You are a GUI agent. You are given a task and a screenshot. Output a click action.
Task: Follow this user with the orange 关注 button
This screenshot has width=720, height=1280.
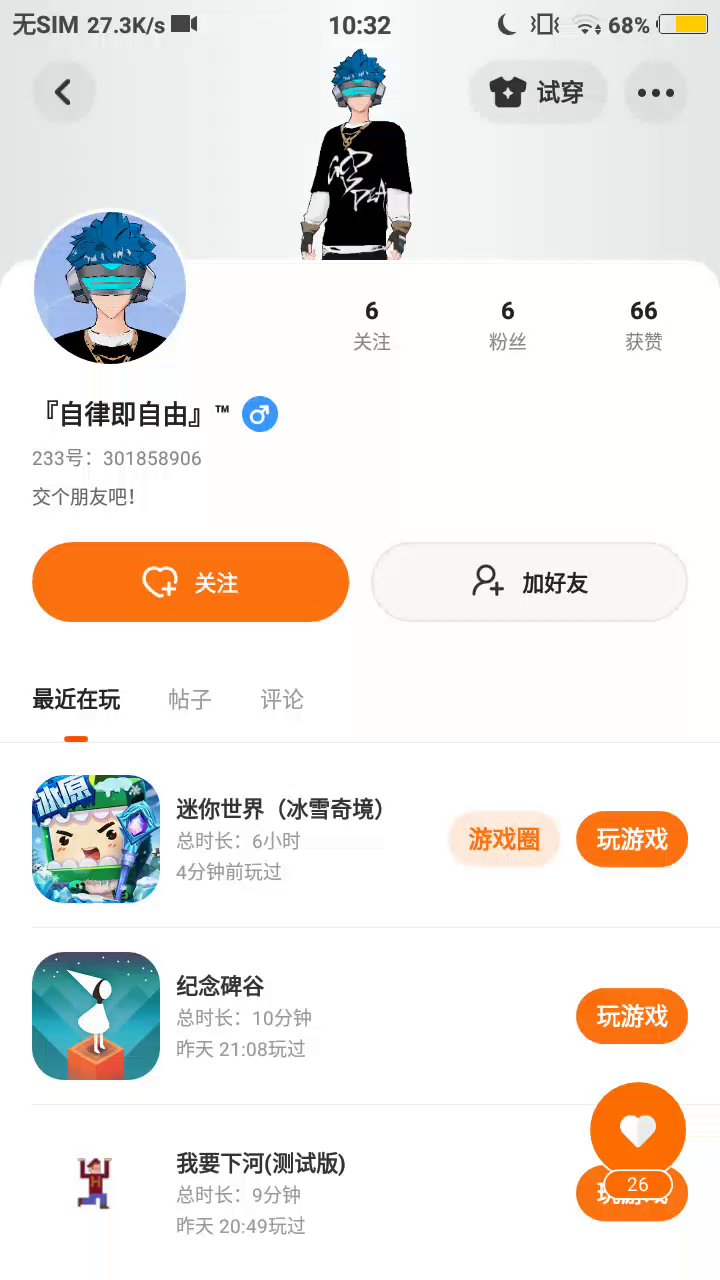[x=190, y=582]
